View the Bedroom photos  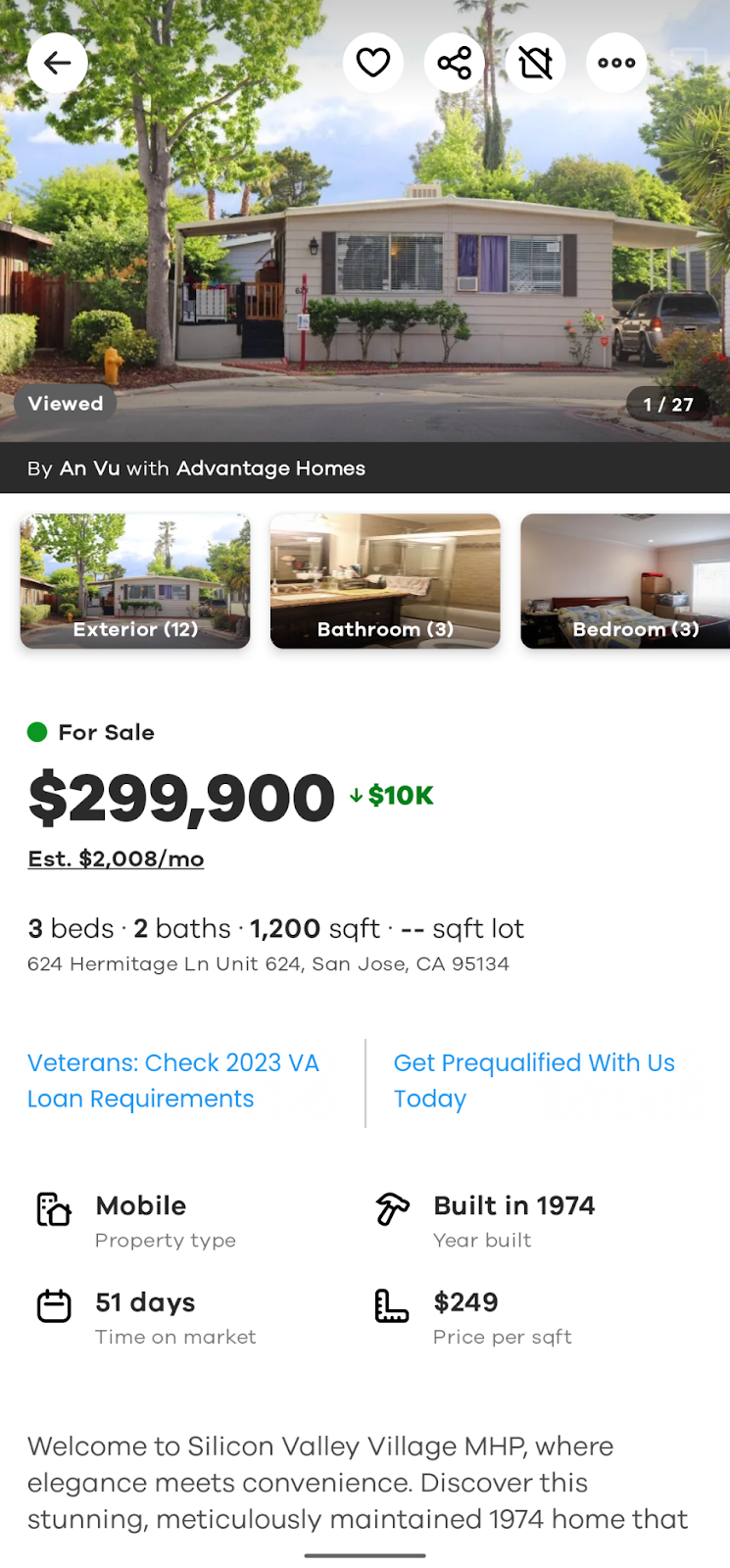(627, 581)
